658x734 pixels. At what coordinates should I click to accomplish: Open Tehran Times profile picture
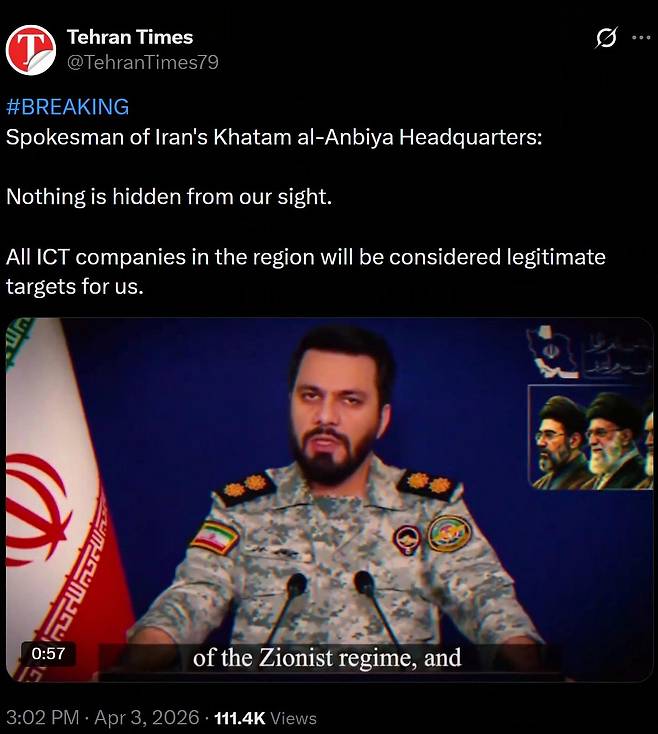pos(31,50)
